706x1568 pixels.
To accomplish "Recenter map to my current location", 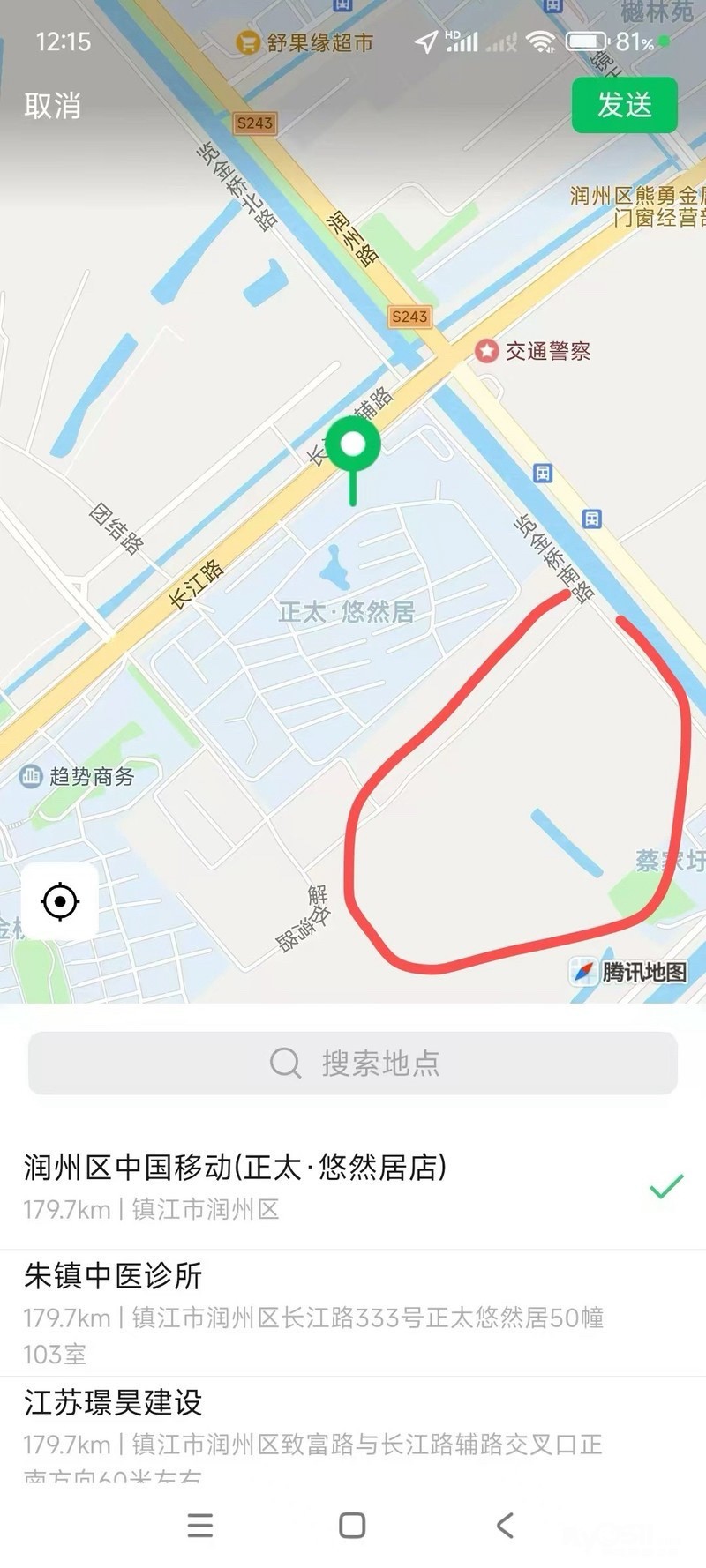I will pyautogui.click(x=60, y=901).
